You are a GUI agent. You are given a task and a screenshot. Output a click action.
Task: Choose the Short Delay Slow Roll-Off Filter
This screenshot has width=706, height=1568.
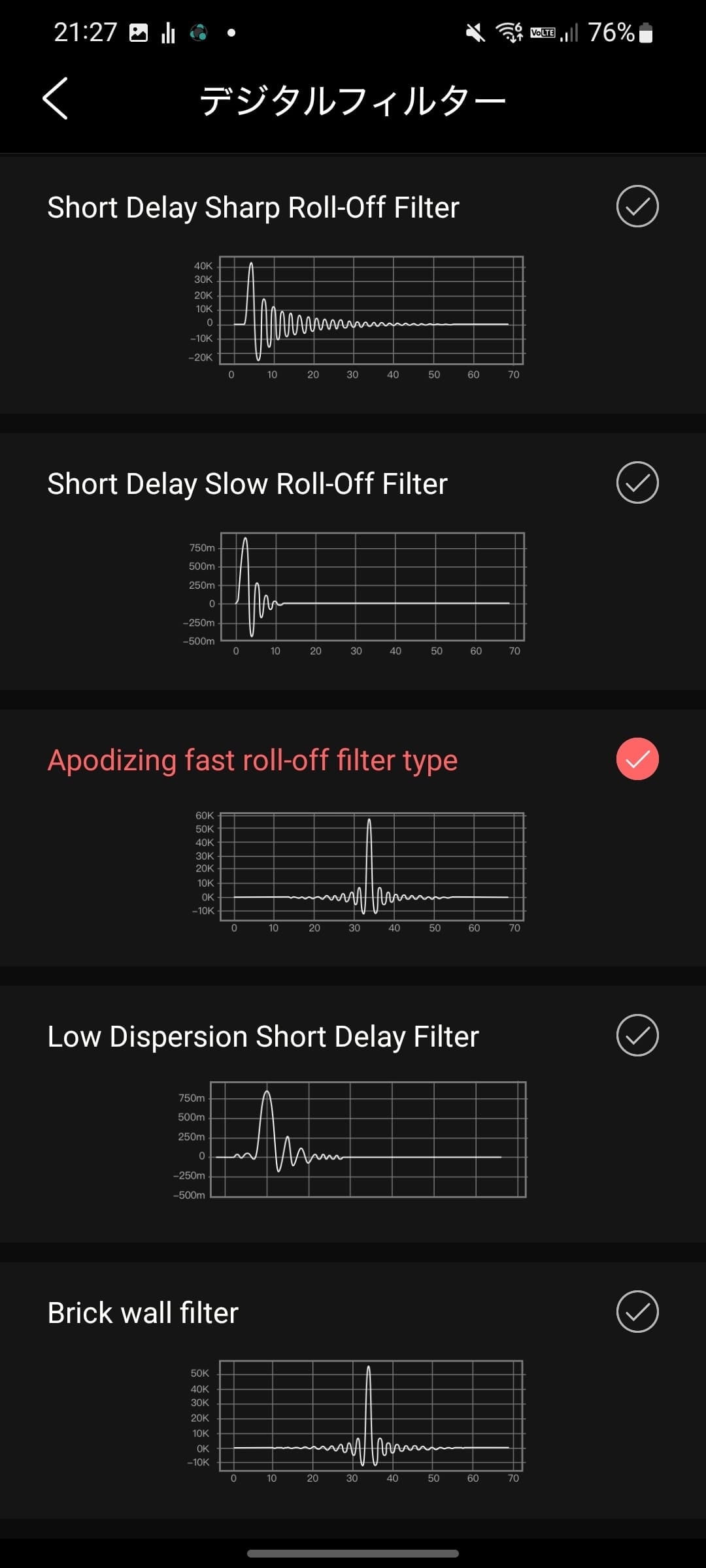pyautogui.click(x=637, y=483)
